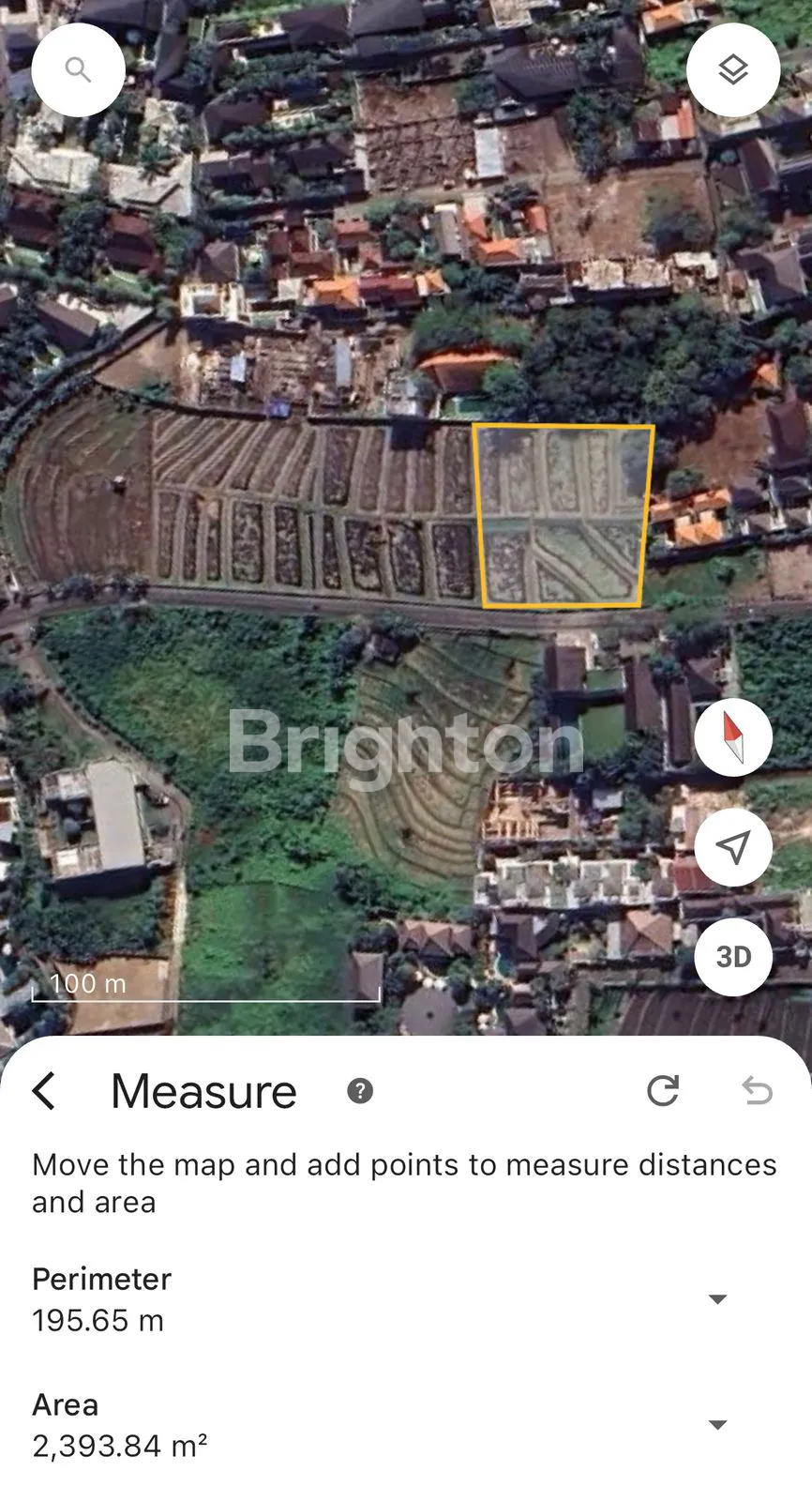Undo the last measurement point

757,1090
